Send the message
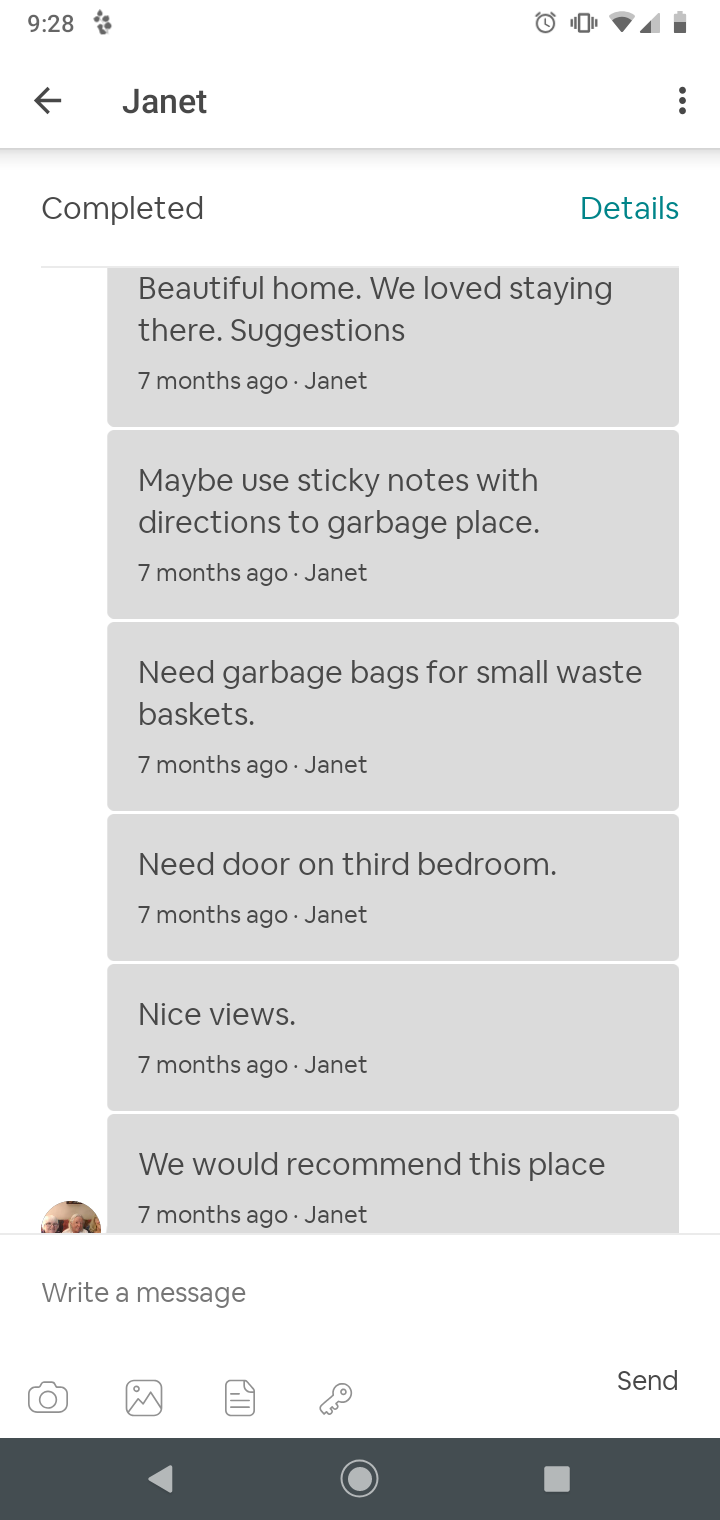 click(x=647, y=1380)
